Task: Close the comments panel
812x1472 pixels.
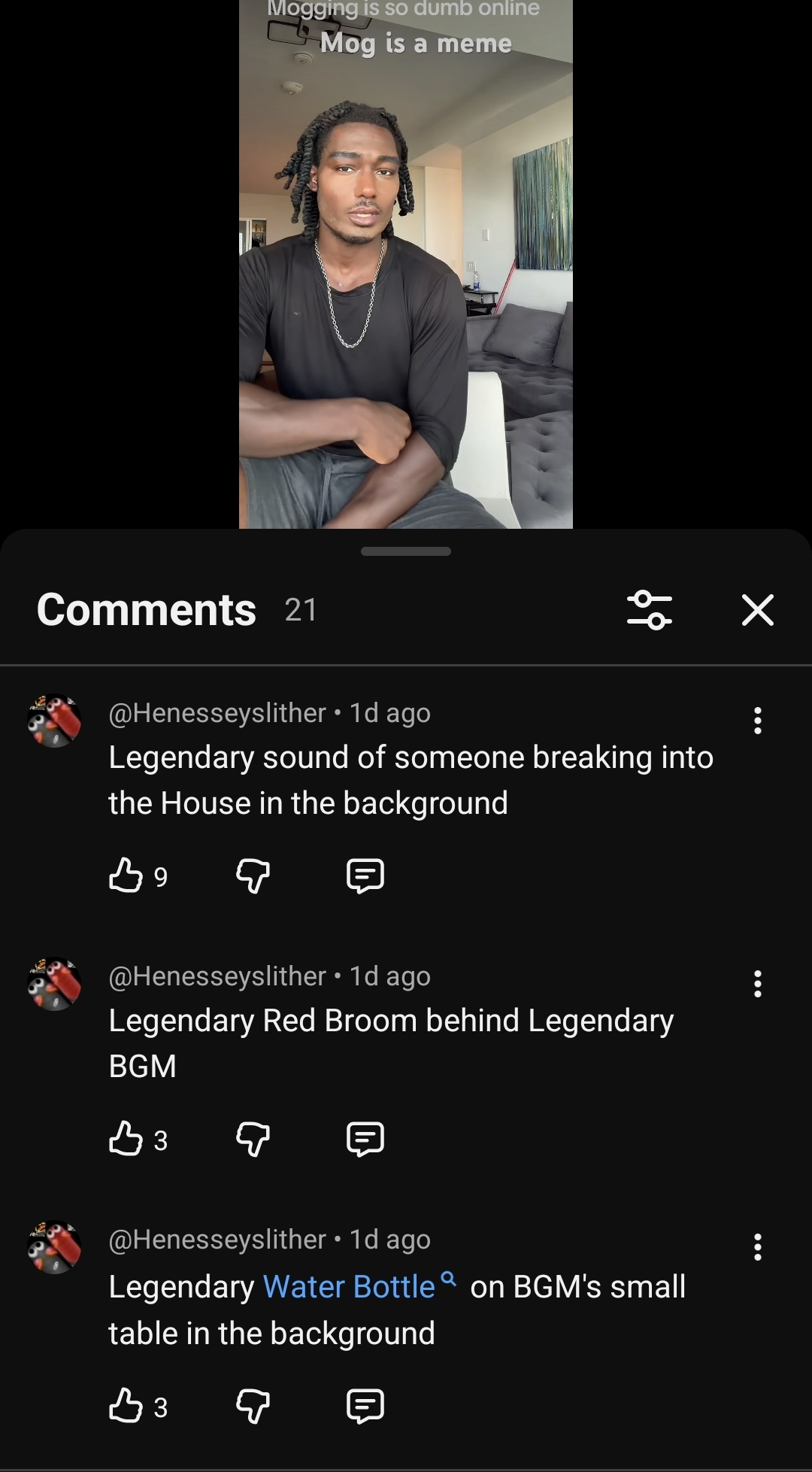Action: tap(757, 609)
